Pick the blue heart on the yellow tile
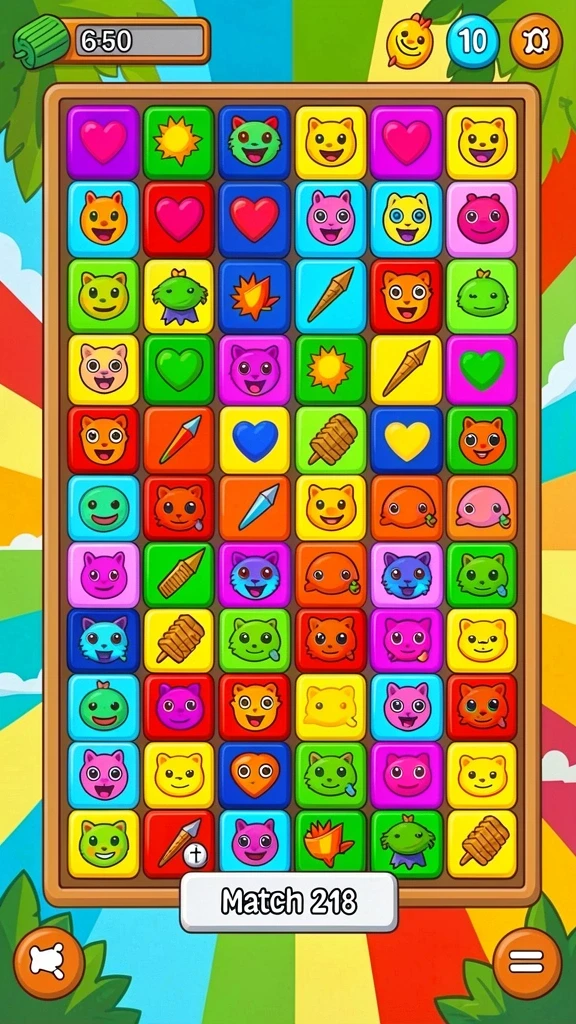This screenshot has height=1024, width=576. click(255, 440)
